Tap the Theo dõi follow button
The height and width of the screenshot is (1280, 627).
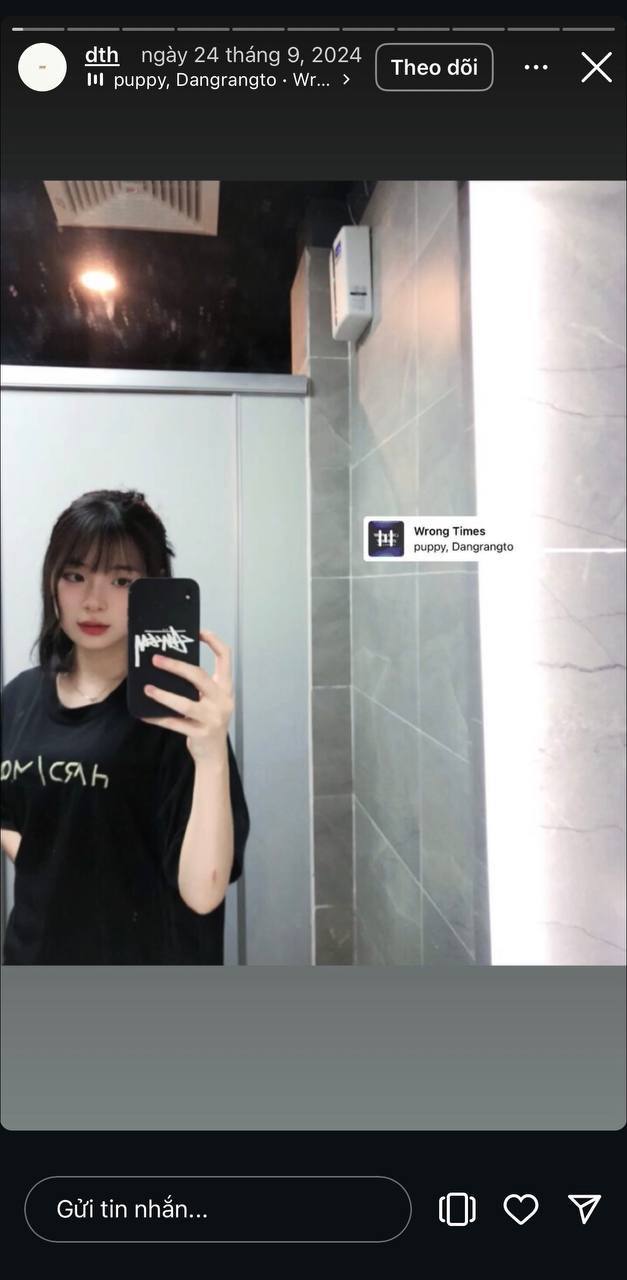click(x=434, y=67)
